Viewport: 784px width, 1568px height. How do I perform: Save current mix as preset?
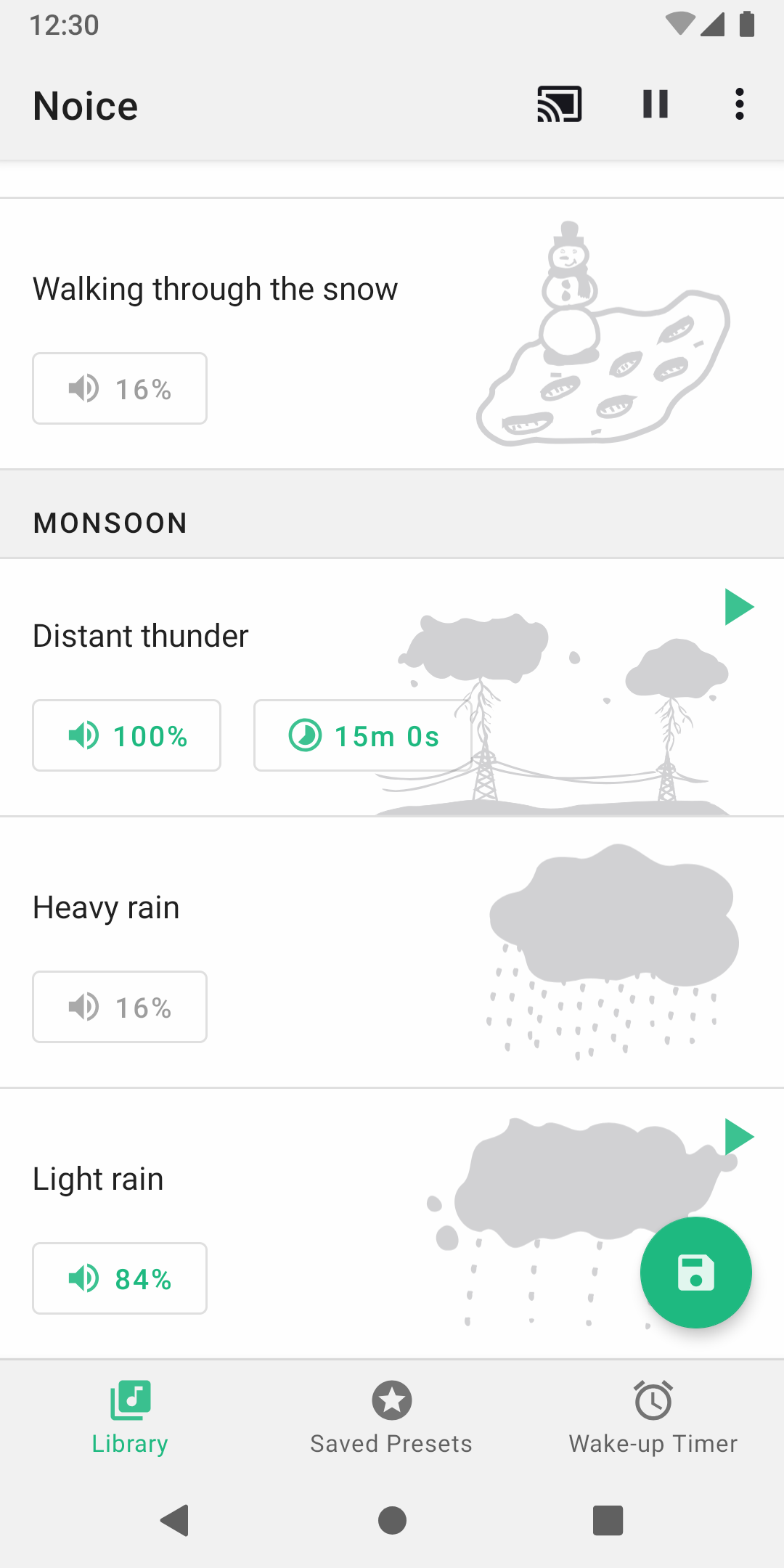click(695, 1272)
